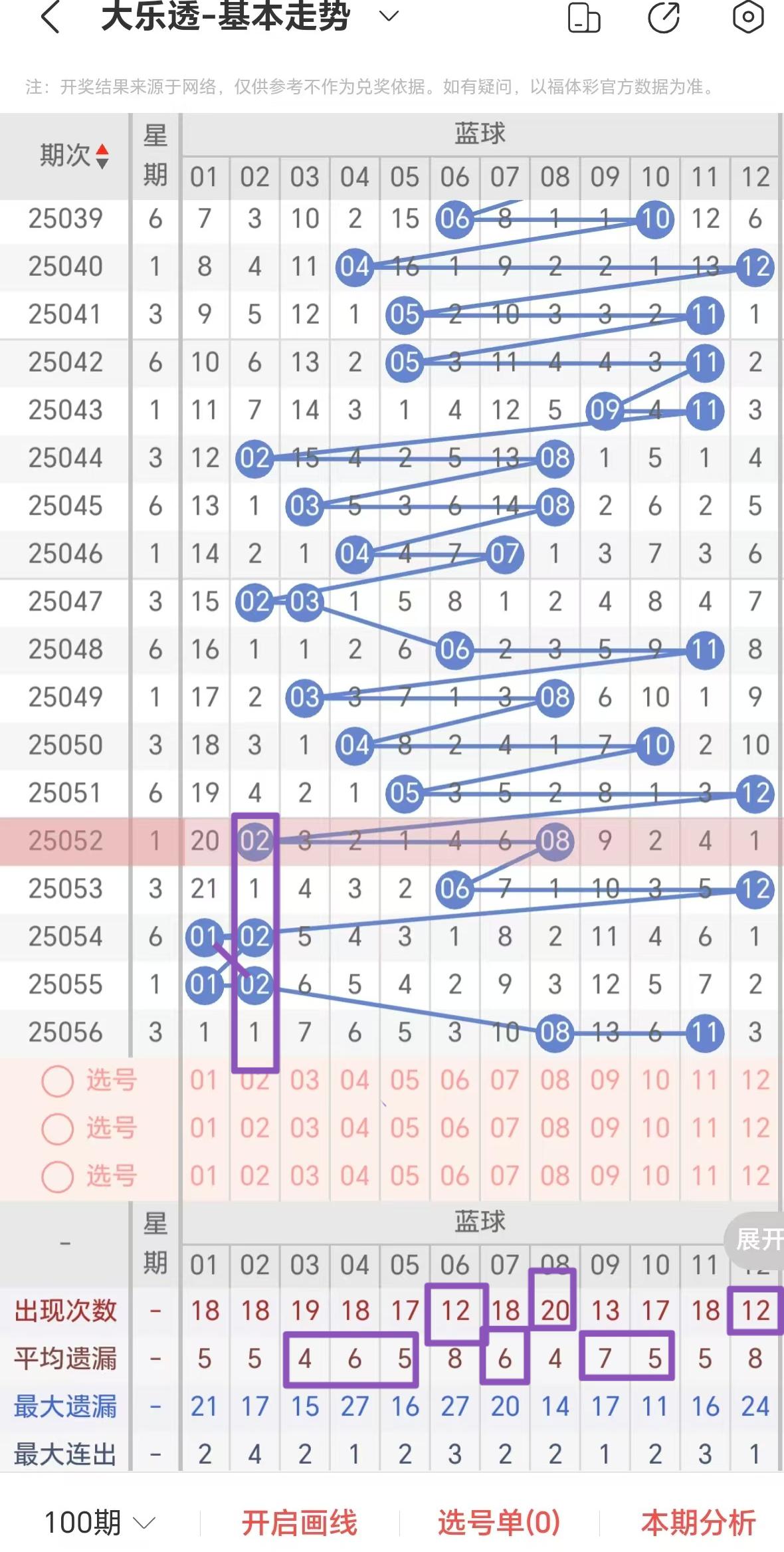Enable drawing with 开启画线

pyautogui.click(x=299, y=1523)
